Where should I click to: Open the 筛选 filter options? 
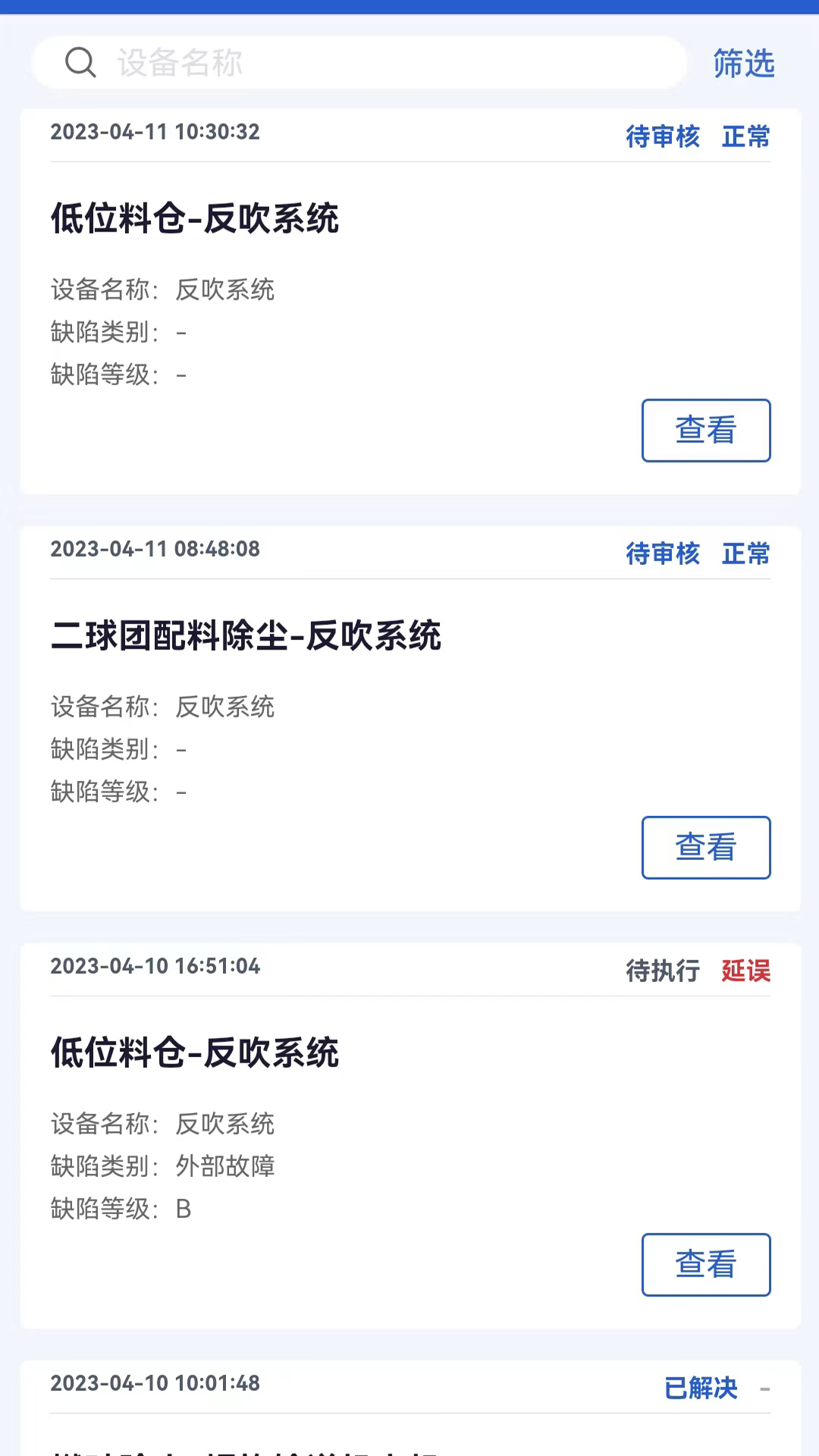coord(743,64)
